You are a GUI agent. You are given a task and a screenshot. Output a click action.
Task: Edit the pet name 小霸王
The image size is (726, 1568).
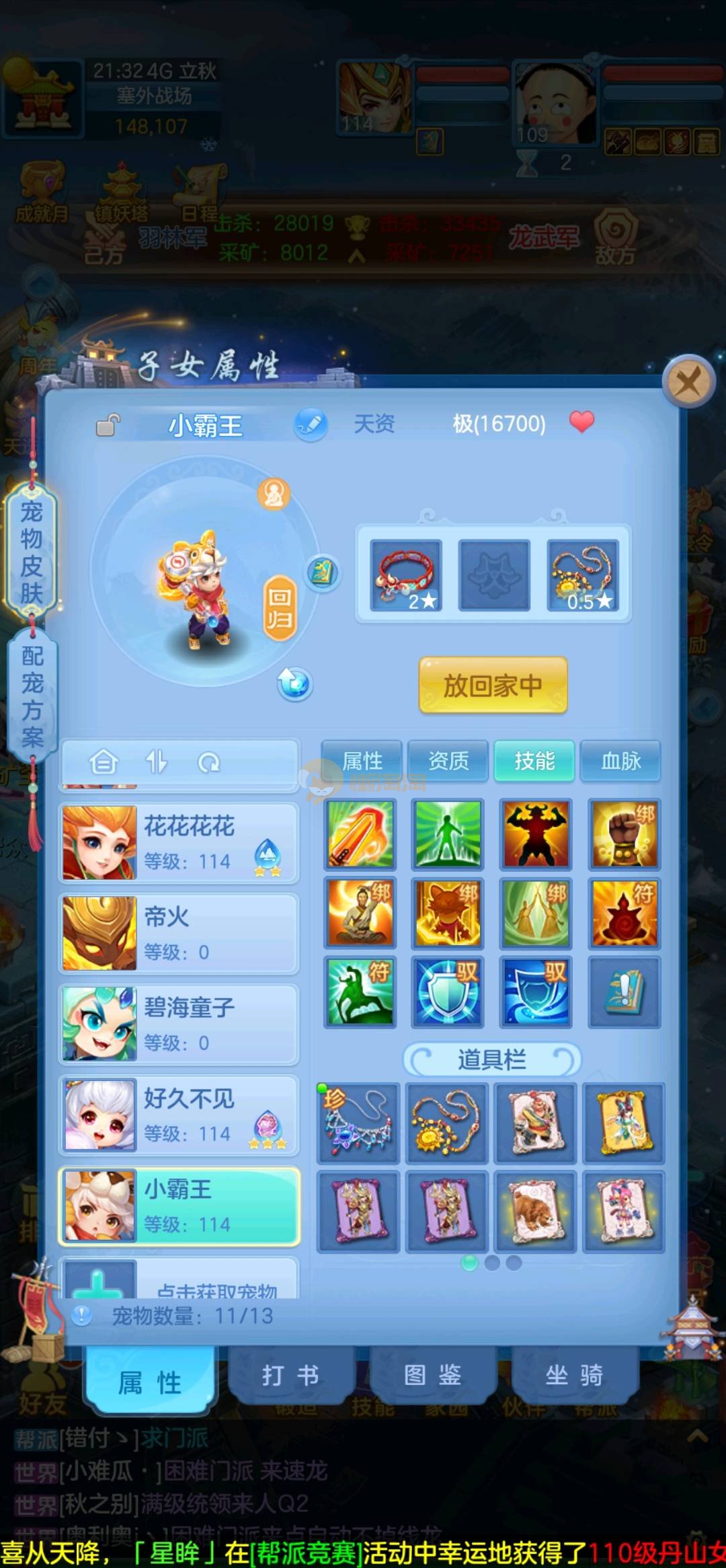(311, 424)
